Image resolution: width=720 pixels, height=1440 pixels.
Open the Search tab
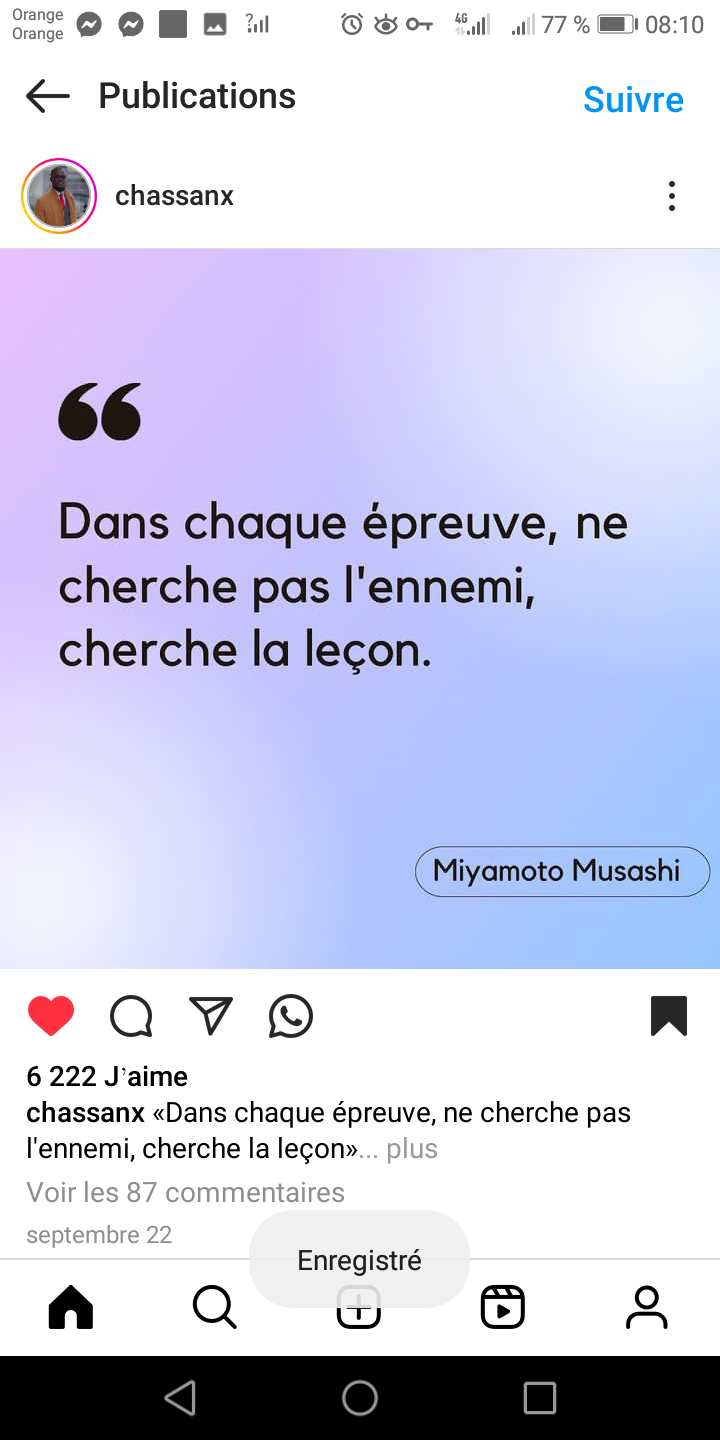(214, 1307)
